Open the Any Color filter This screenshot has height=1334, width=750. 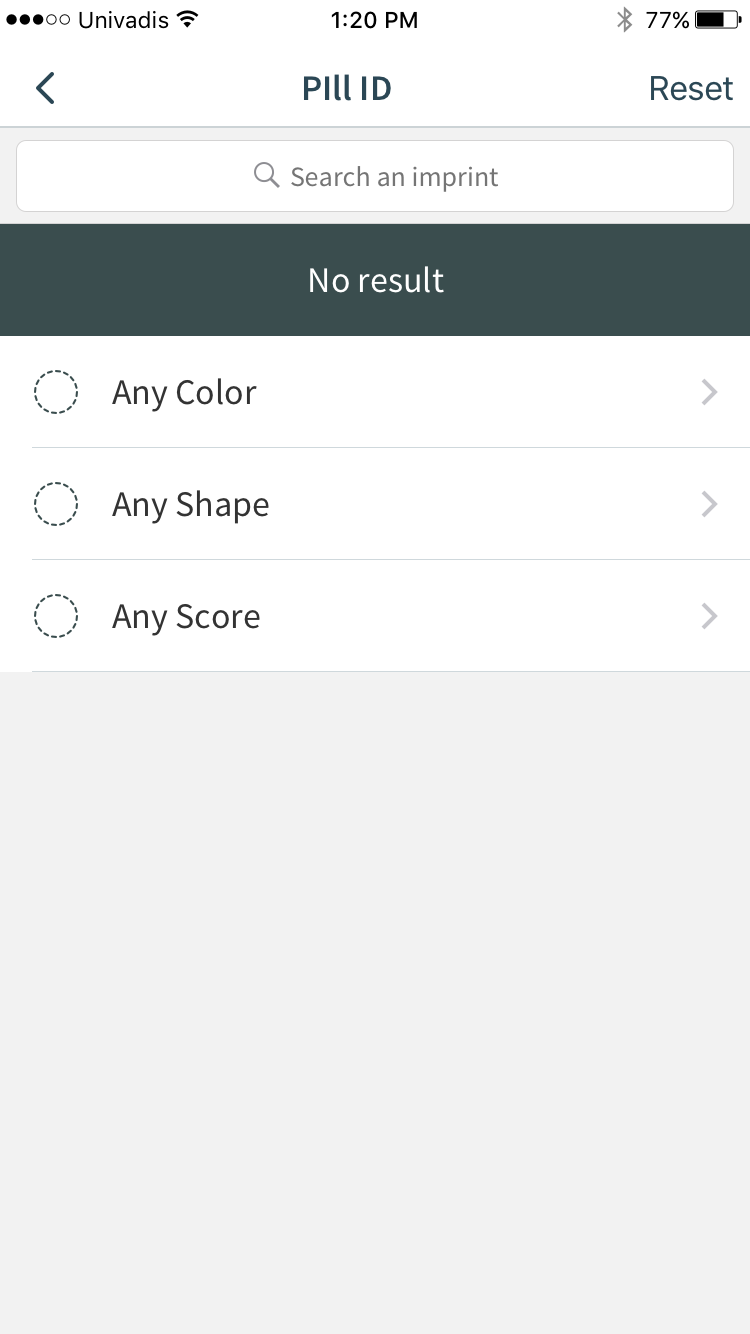(375, 392)
